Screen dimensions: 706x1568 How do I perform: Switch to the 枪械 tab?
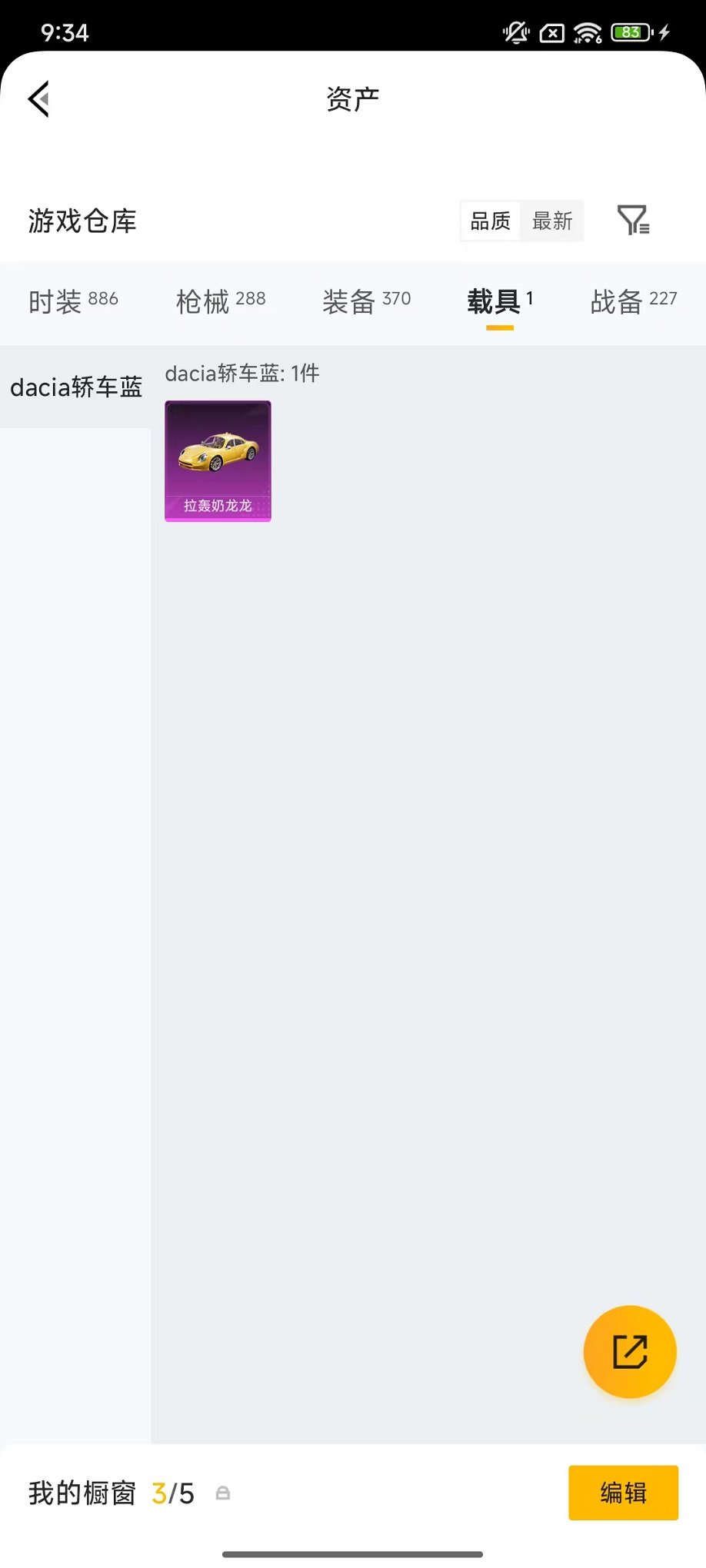tap(221, 301)
